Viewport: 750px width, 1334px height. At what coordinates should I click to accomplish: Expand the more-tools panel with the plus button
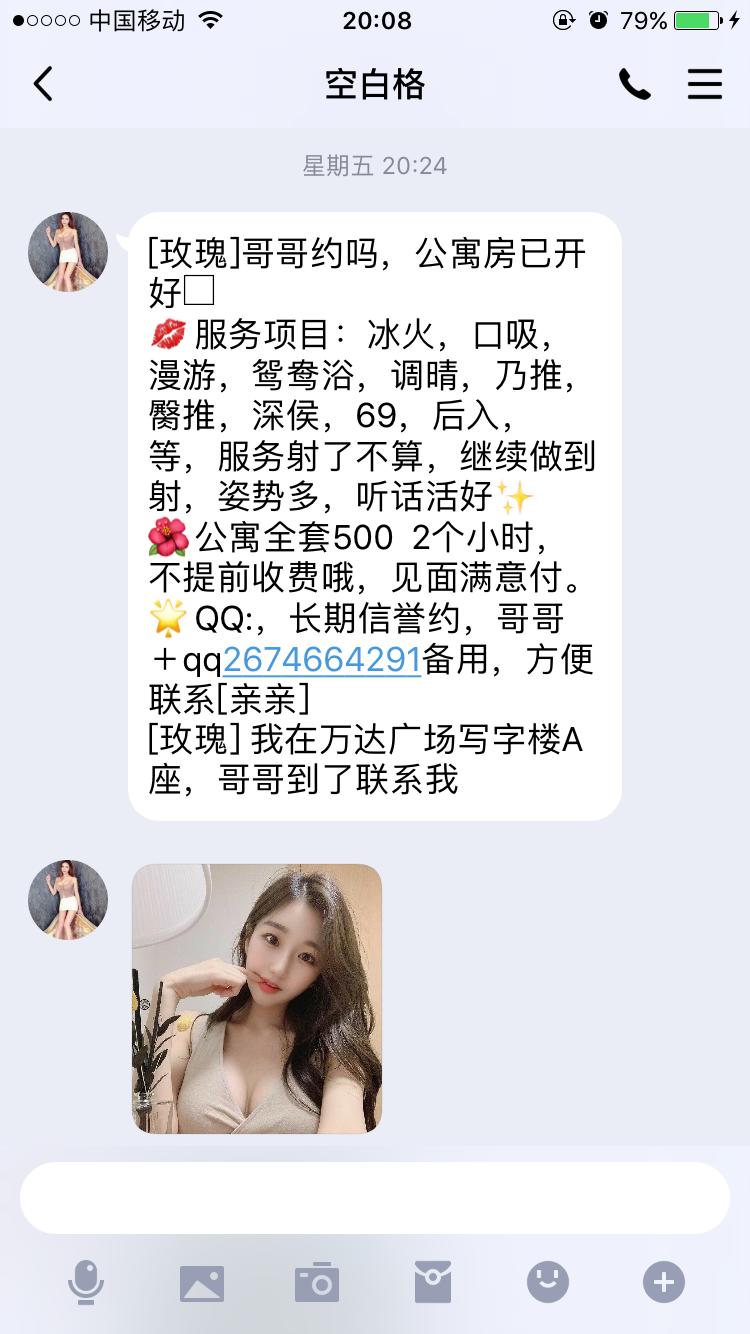tap(662, 1281)
